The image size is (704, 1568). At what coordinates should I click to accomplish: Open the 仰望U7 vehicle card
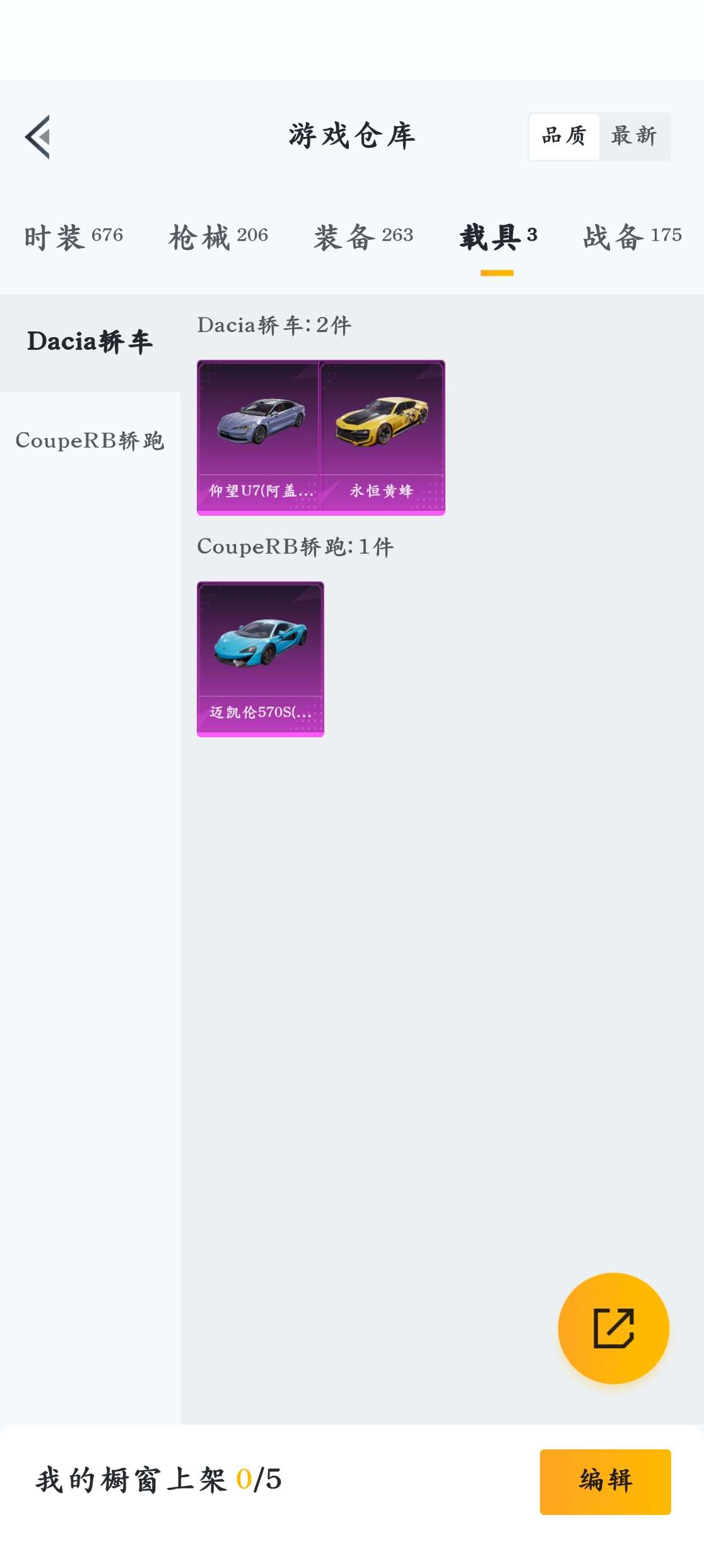[x=259, y=437]
